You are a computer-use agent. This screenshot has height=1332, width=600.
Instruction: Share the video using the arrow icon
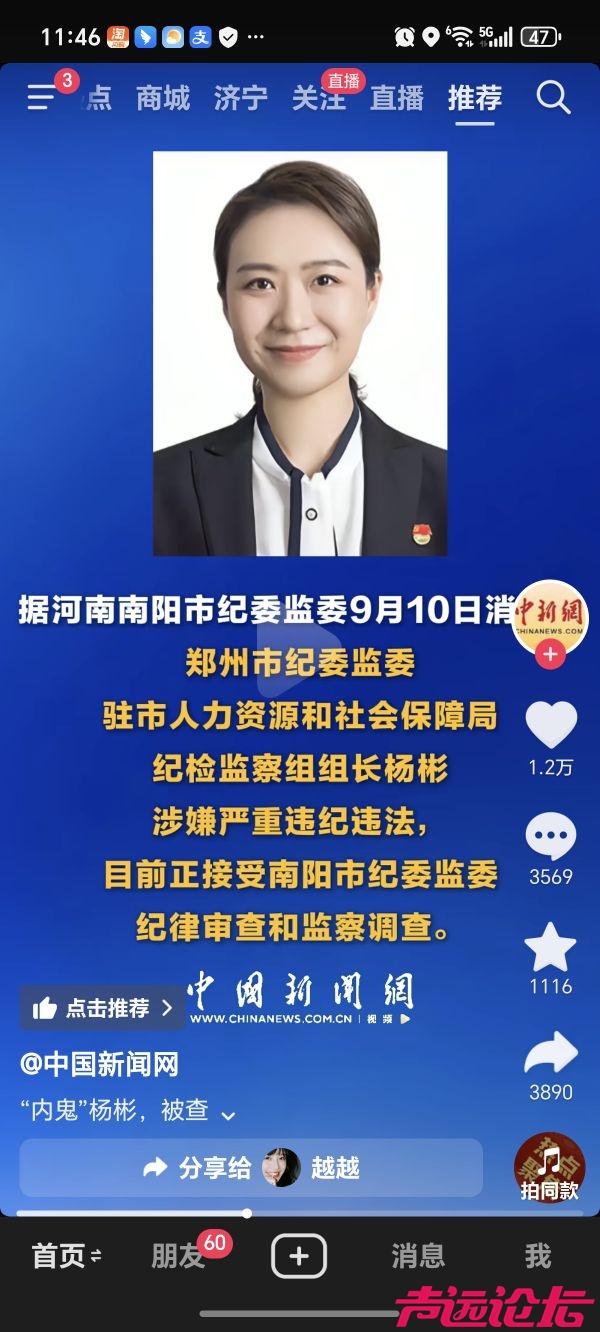point(551,1054)
